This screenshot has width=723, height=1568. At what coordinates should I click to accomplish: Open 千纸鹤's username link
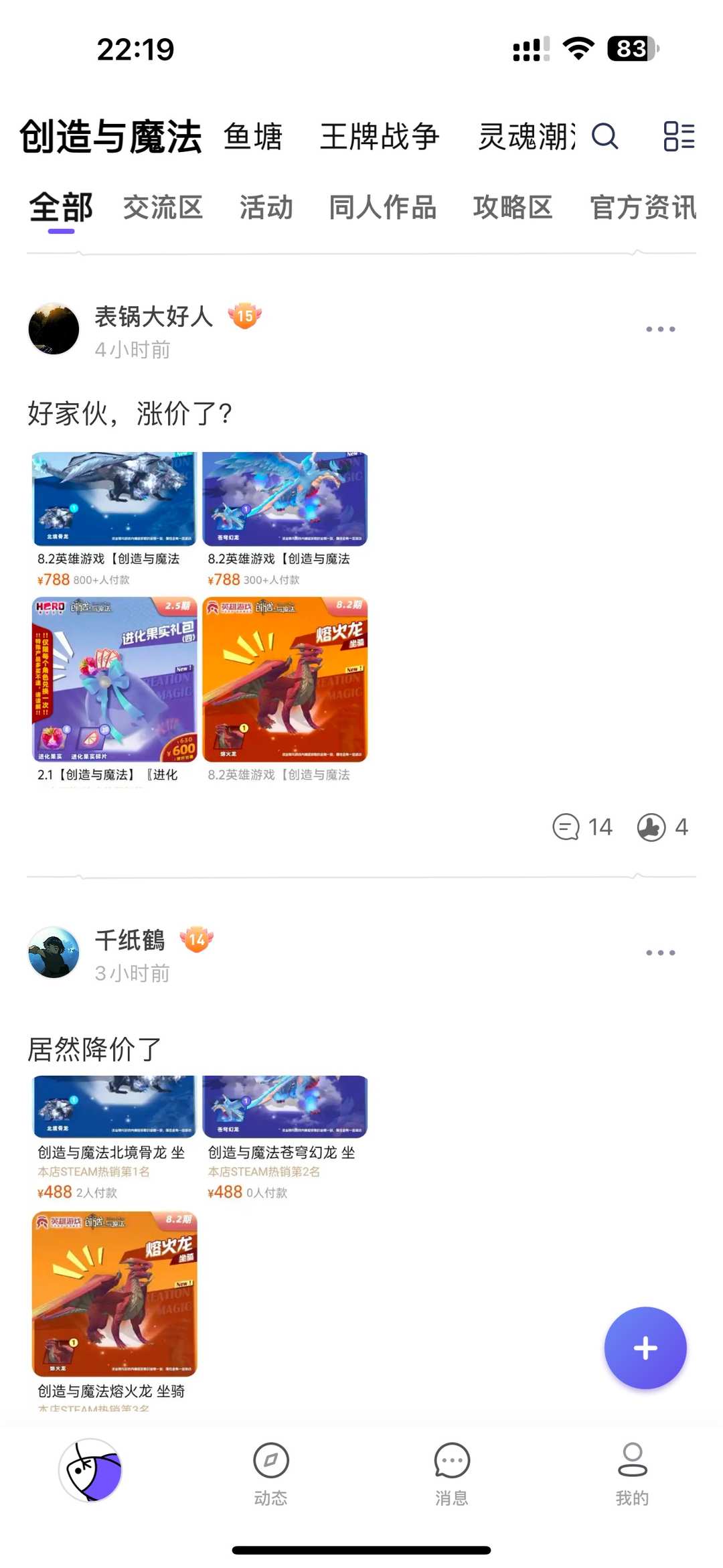tap(131, 940)
